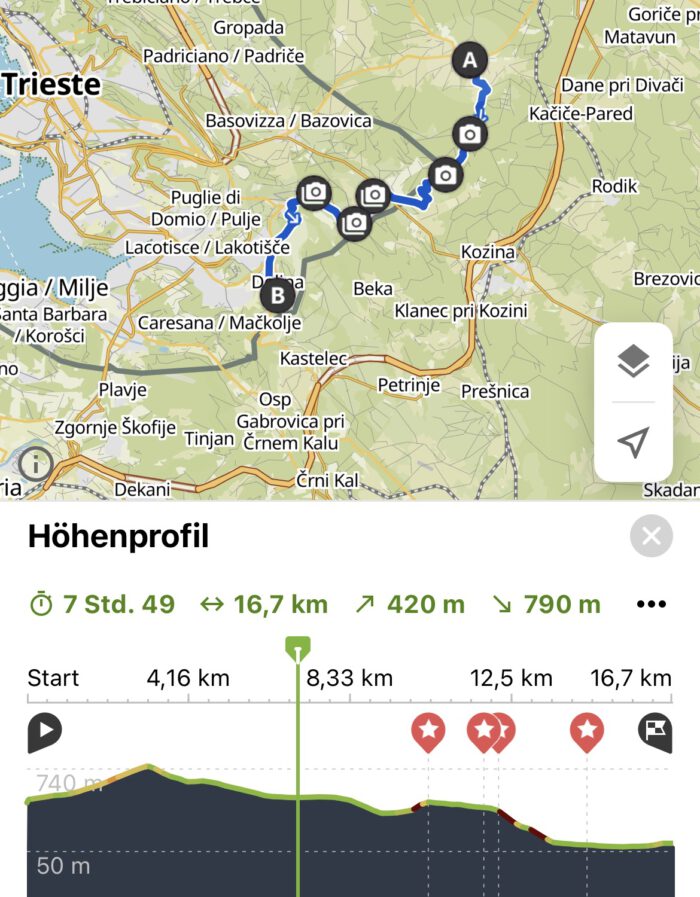Tap the elevation profile position handle
Image resolution: width=700 pixels, height=897 pixels.
pos(297,648)
